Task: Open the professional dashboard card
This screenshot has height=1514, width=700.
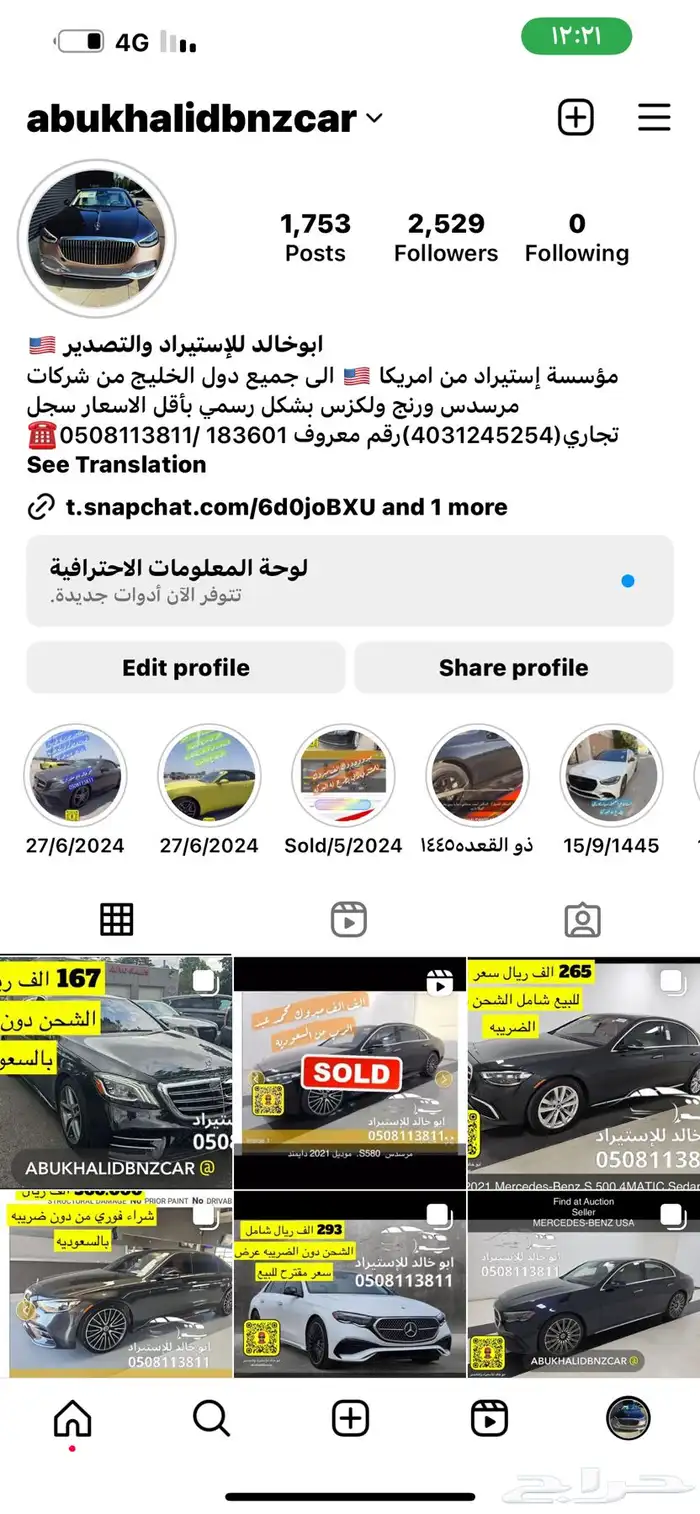Action: pyautogui.click(x=349, y=581)
